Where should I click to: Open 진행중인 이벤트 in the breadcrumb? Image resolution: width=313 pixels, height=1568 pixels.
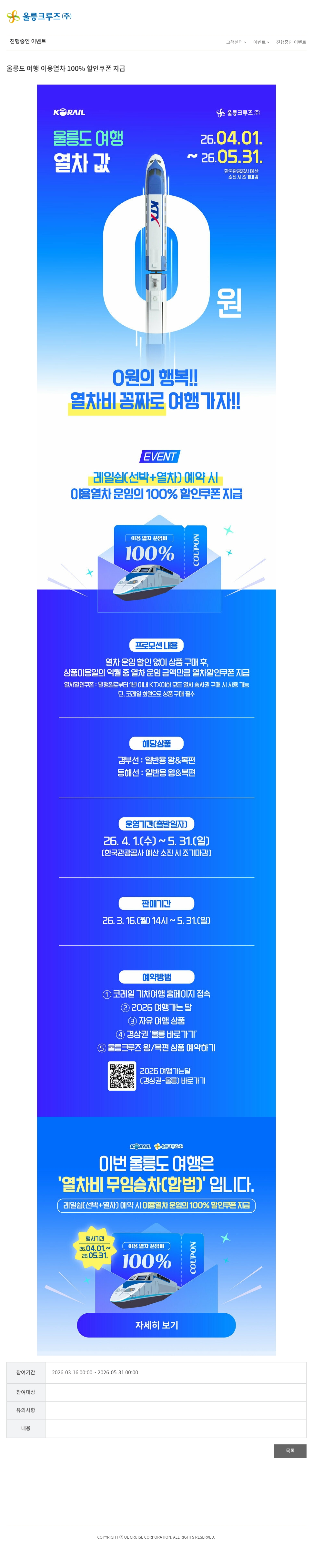290,42
